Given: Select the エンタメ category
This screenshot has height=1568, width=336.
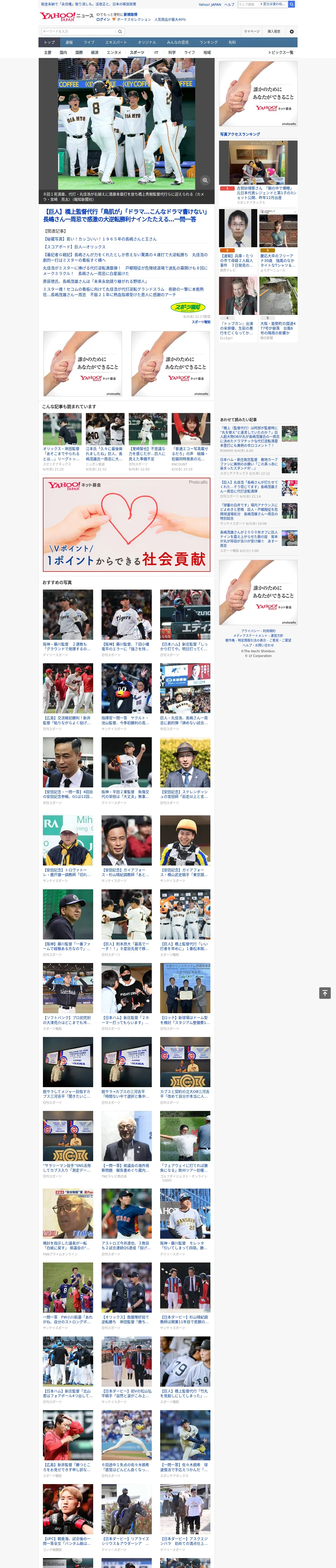Looking at the screenshot, I should (114, 52).
